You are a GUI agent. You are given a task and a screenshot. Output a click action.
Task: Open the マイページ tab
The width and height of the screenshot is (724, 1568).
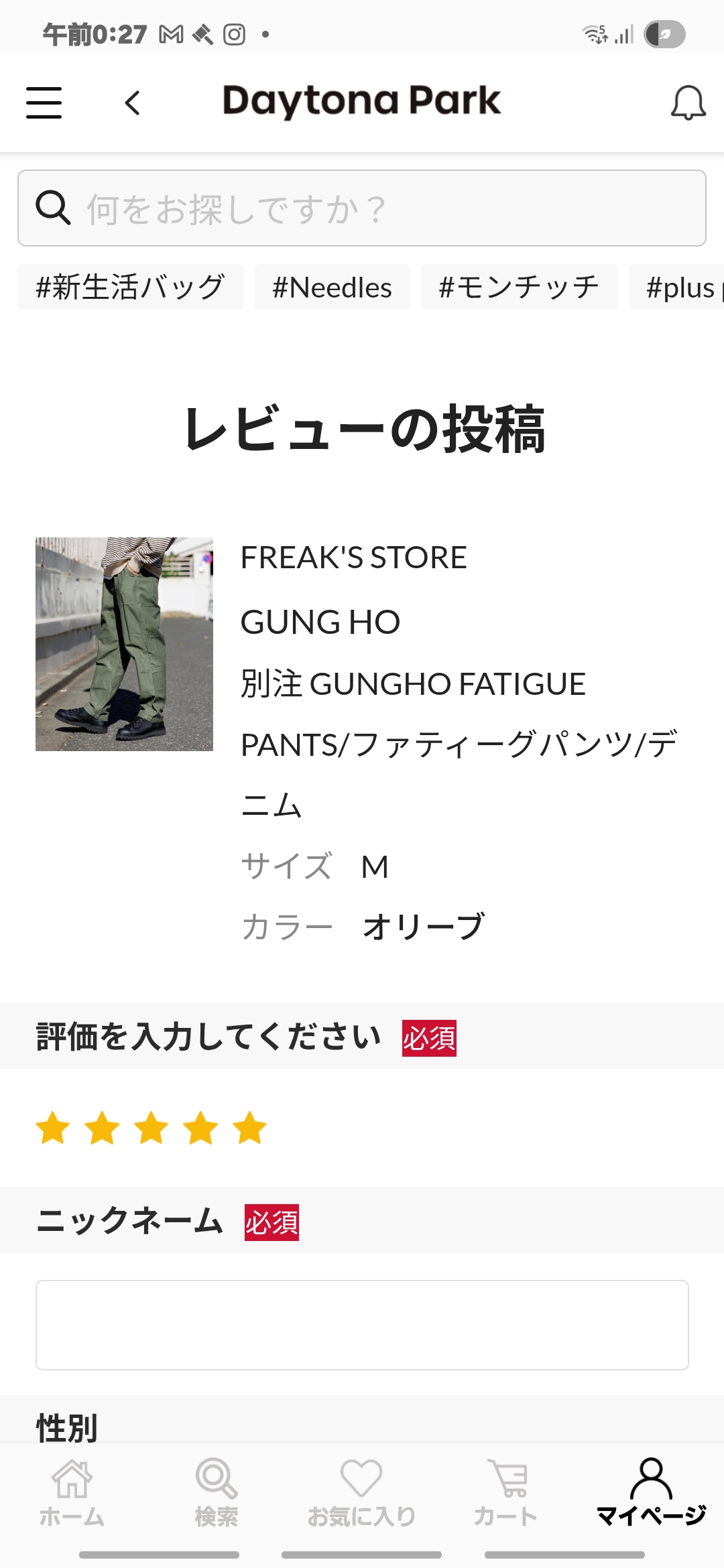(x=651, y=1493)
